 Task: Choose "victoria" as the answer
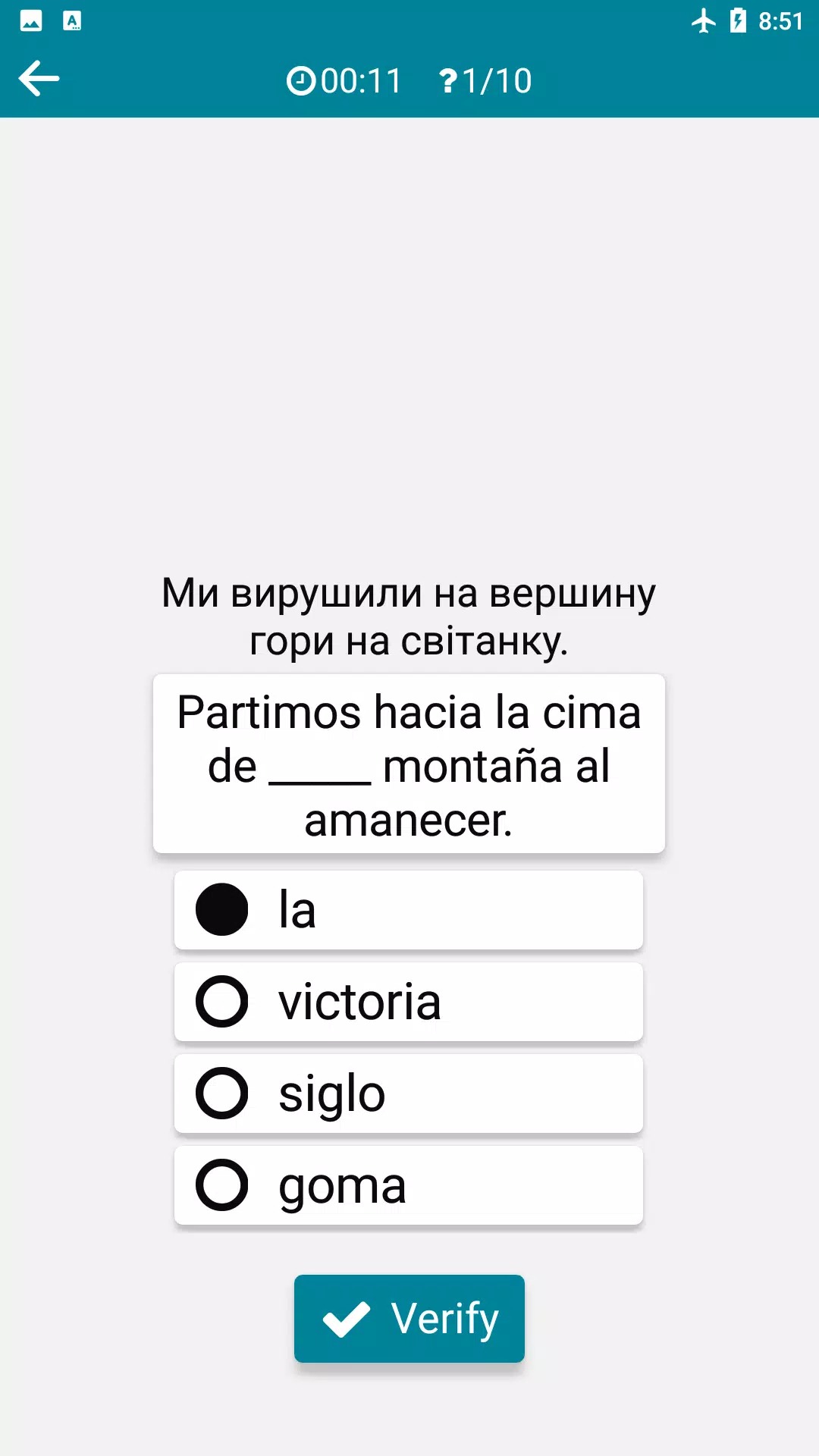pyautogui.click(x=408, y=1002)
